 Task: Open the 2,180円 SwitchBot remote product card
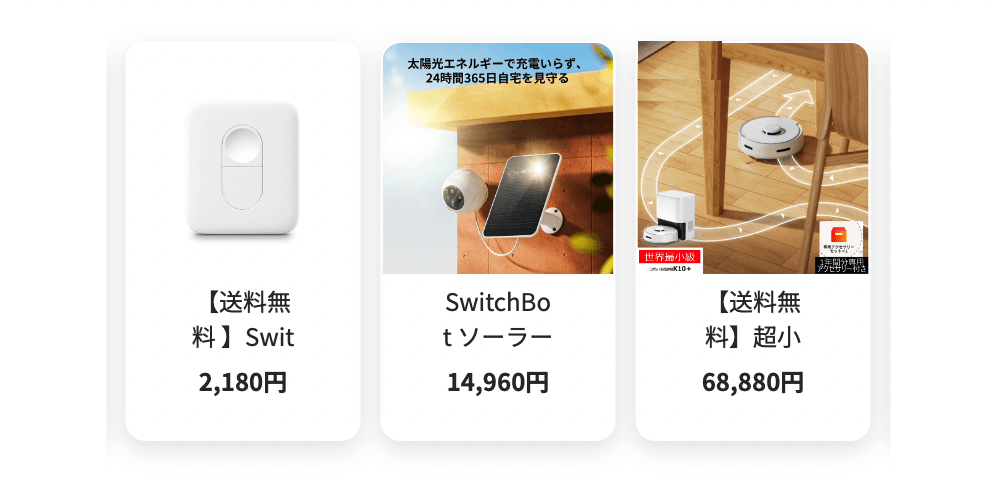click(243, 240)
